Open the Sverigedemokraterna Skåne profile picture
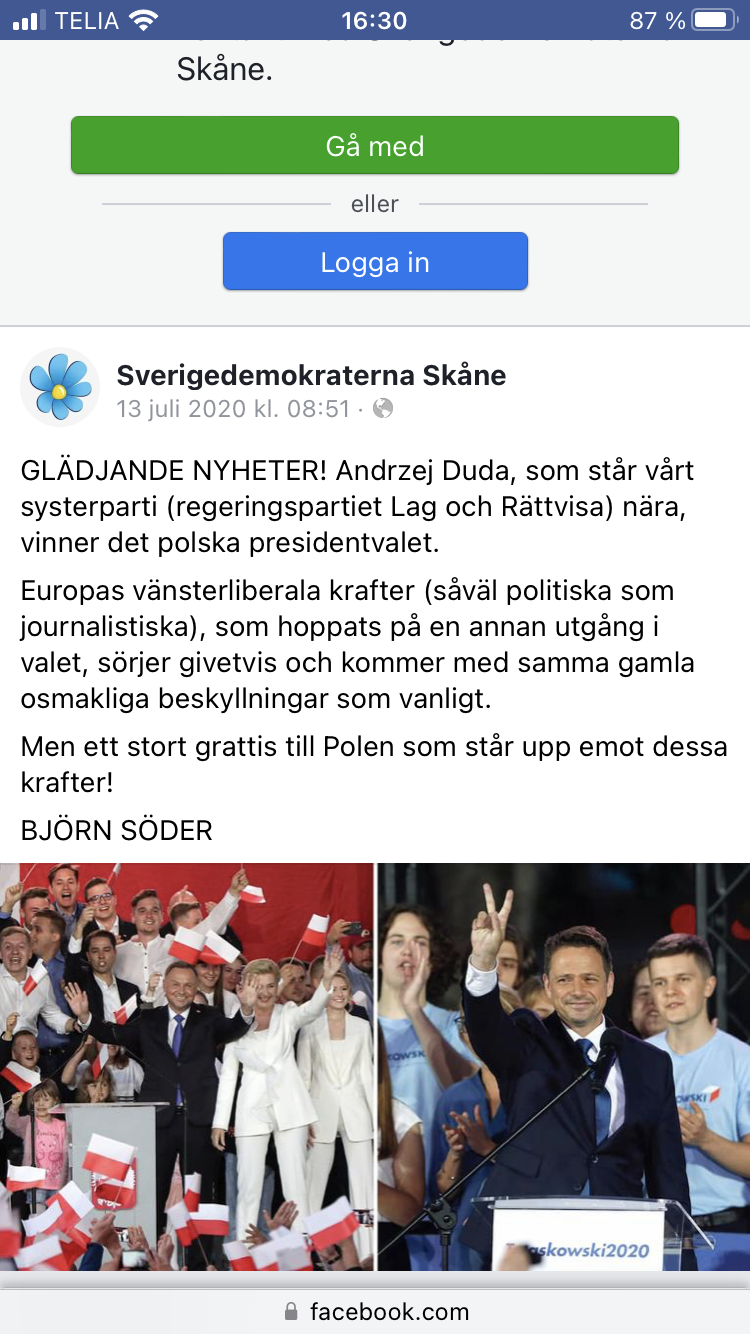 click(x=60, y=387)
